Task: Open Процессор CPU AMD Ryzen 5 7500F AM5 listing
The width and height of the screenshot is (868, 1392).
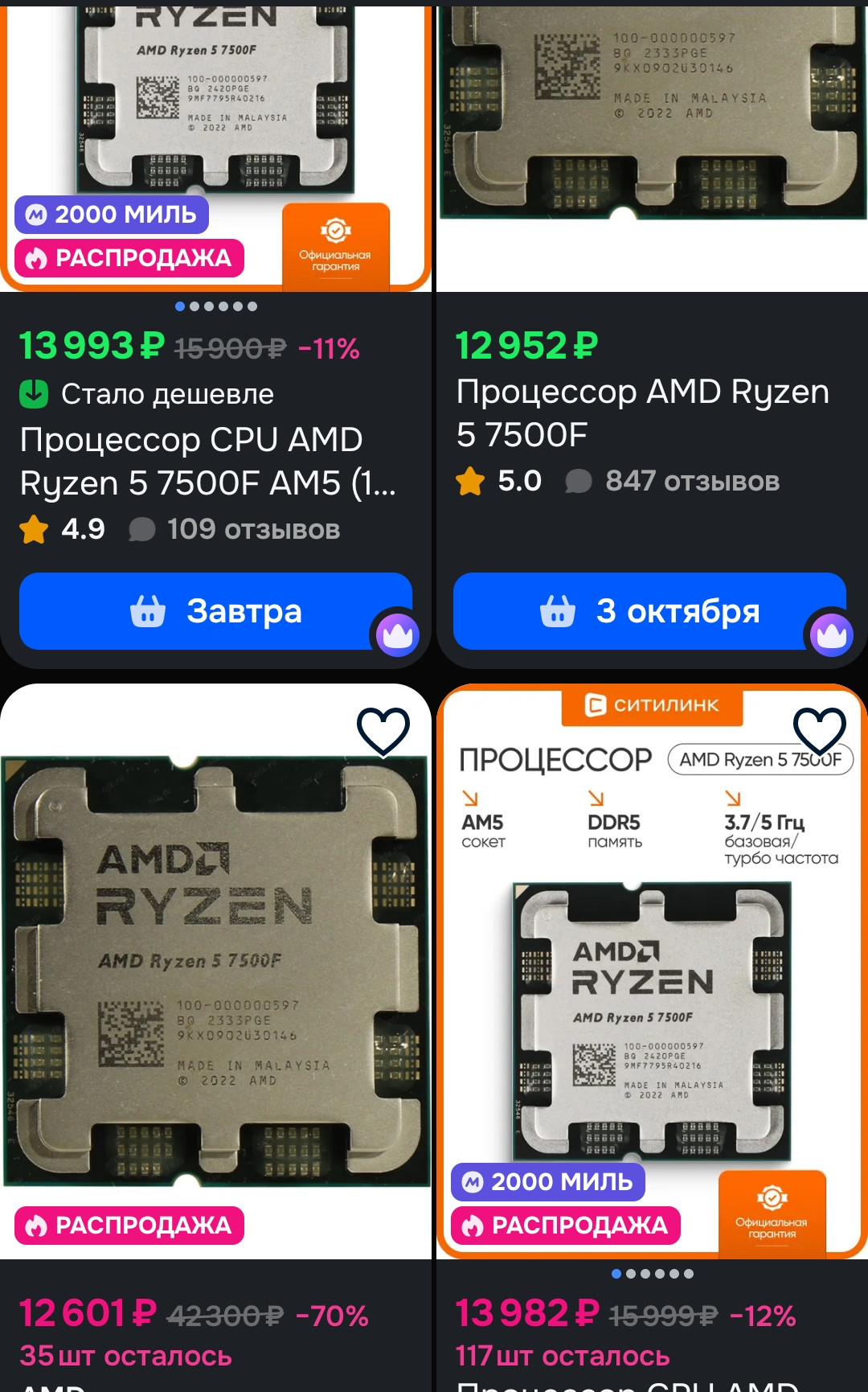Action: [207, 462]
